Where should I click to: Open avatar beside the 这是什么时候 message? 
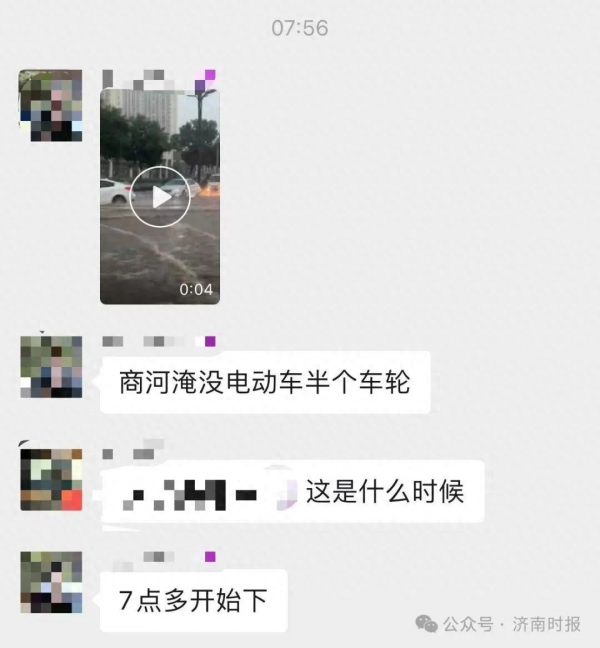click(51, 479)
